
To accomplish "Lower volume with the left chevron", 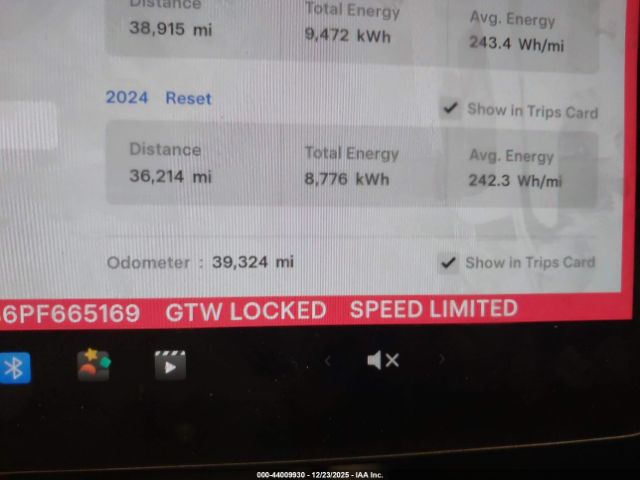I will point(327,360).
